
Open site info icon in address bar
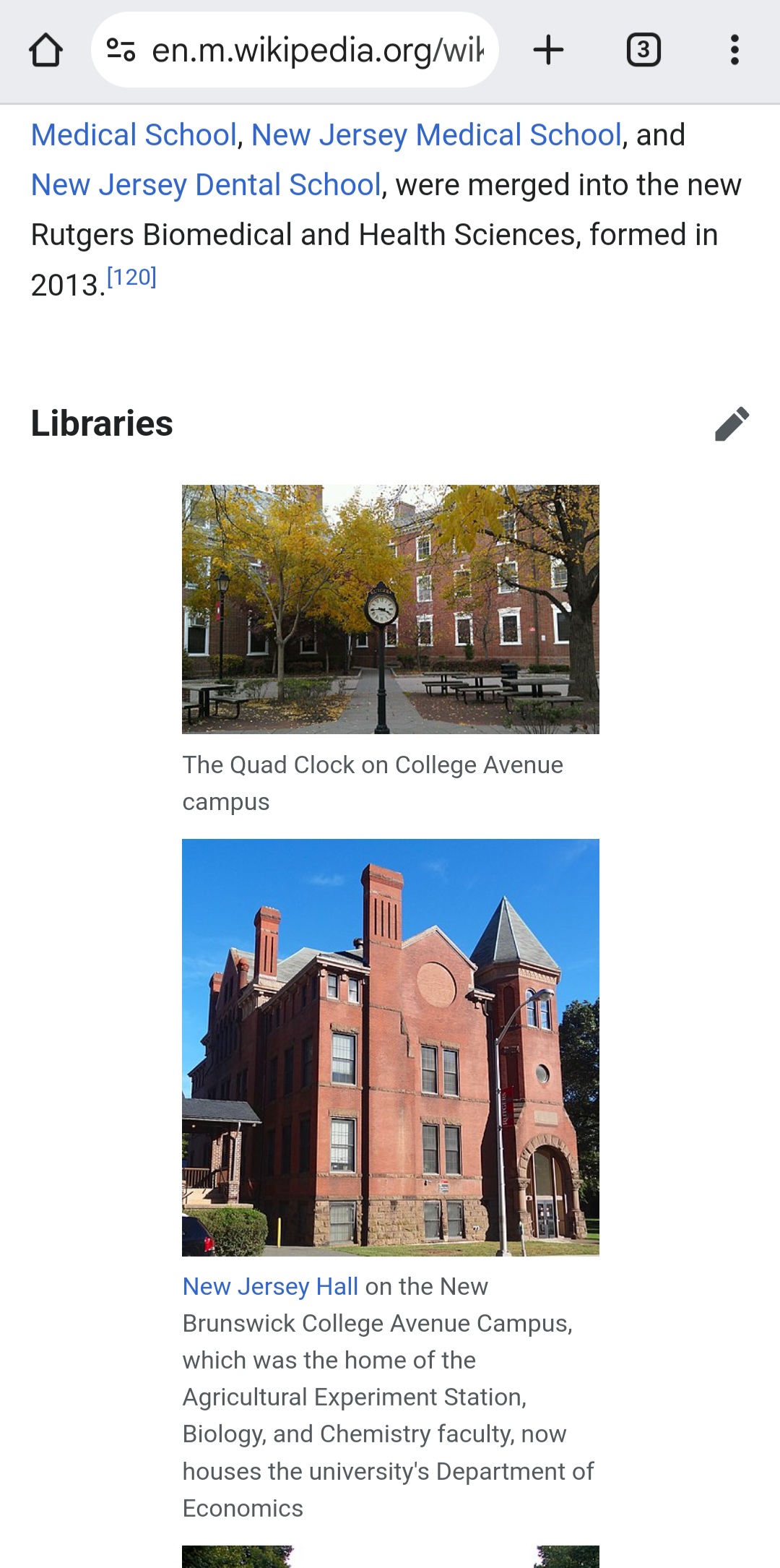(121, 51)
